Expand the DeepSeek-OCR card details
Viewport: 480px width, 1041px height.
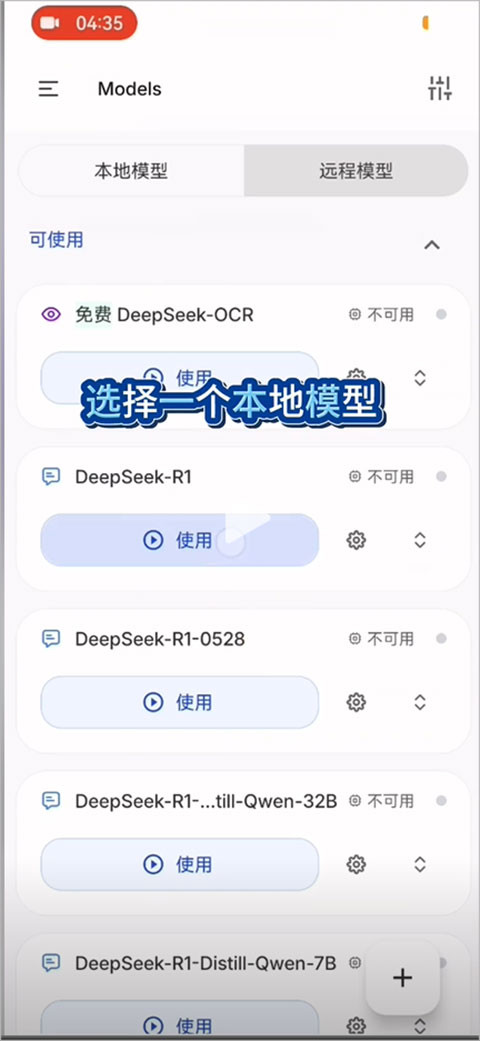(420, 378)
